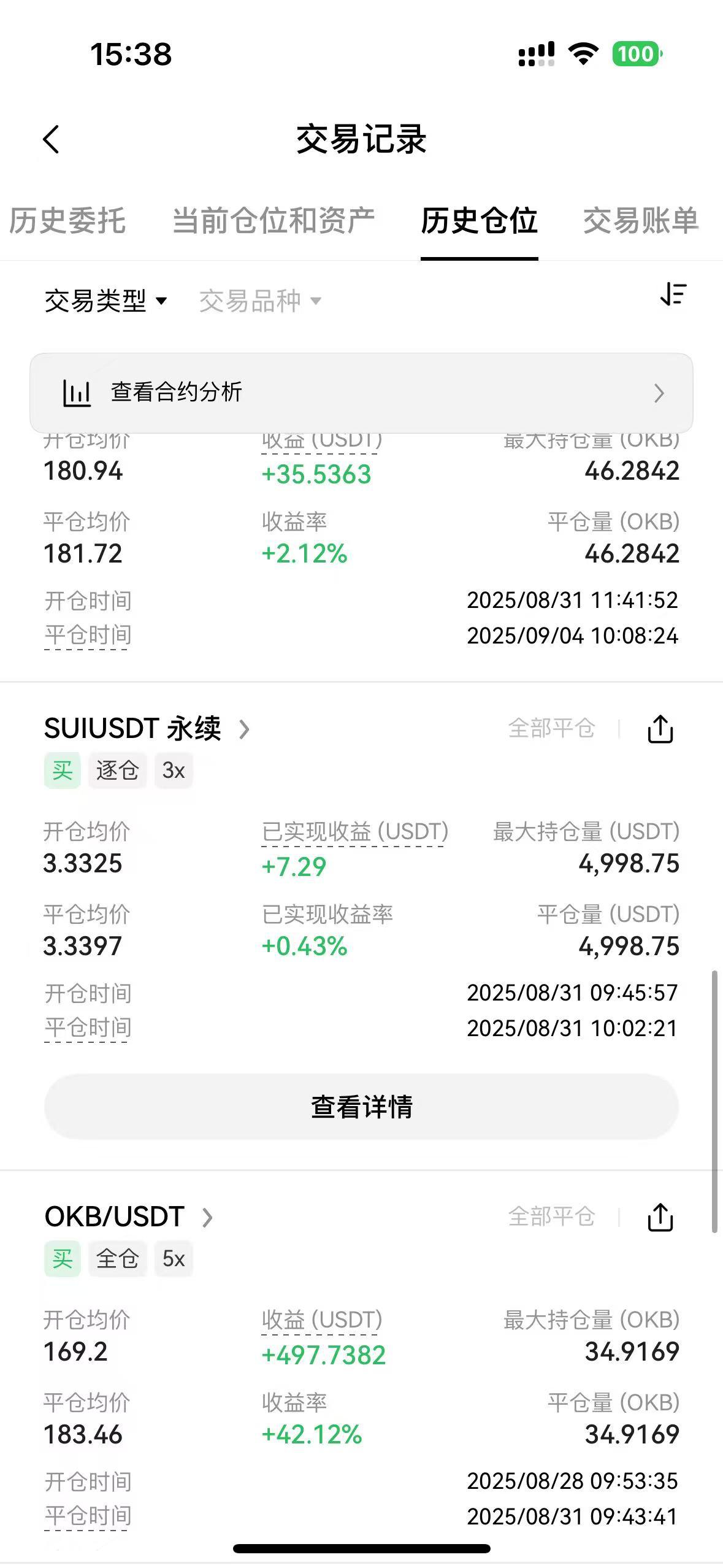Open 查看合约分析 banner
This screenshot has width=723, height=1568.
pyautogui.click(x=361, y=393)
